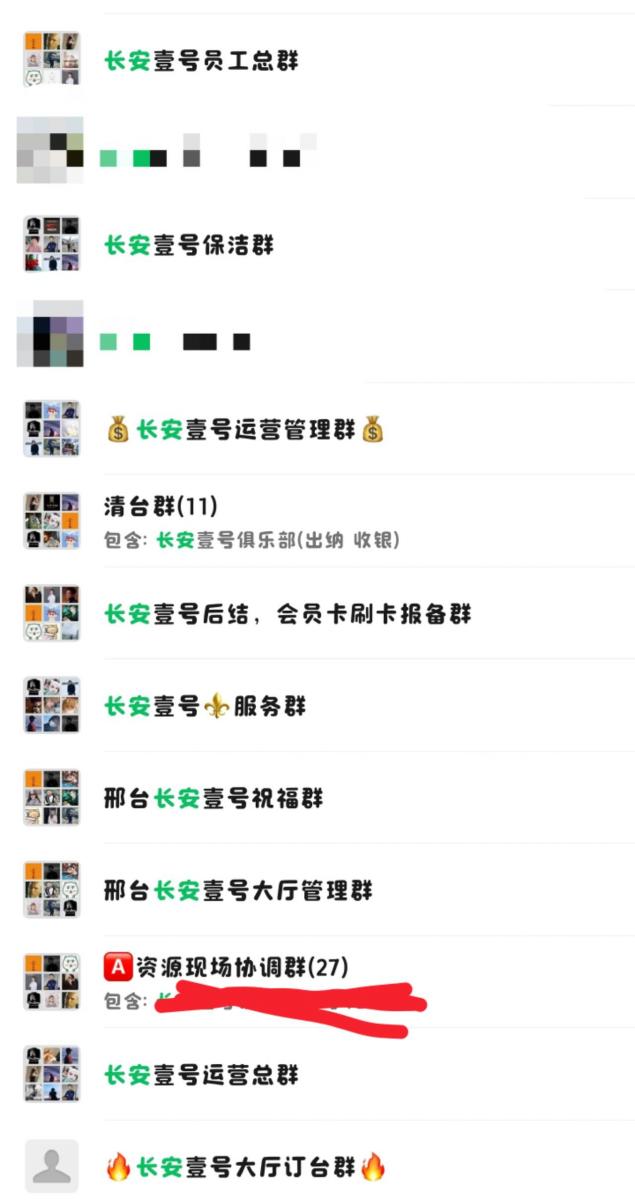Open the 长安壹号运营管理群 group chat
The image size is (635, 1200).
point(245,430)
